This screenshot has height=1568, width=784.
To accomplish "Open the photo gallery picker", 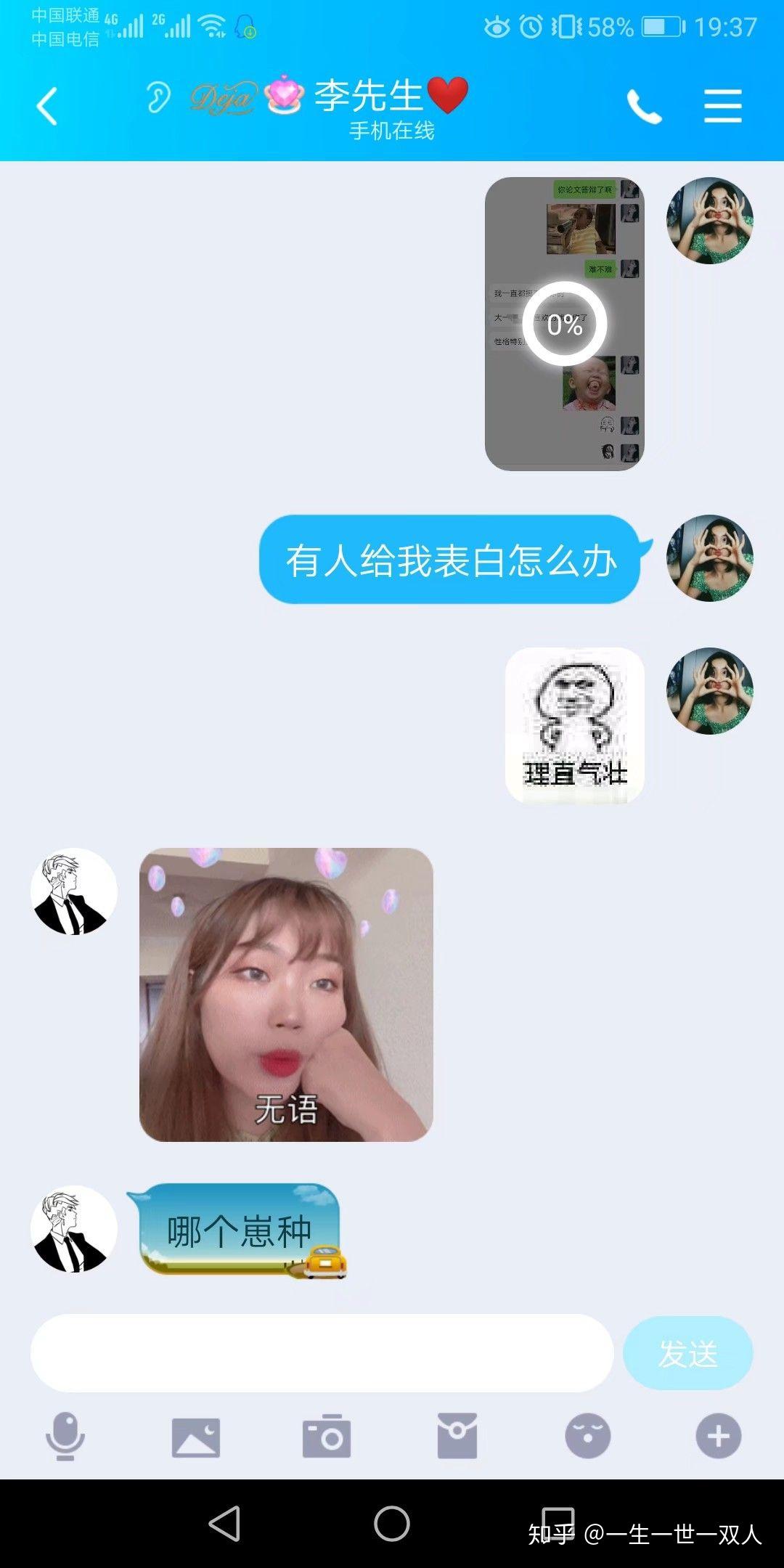I will coord(196,1437).
